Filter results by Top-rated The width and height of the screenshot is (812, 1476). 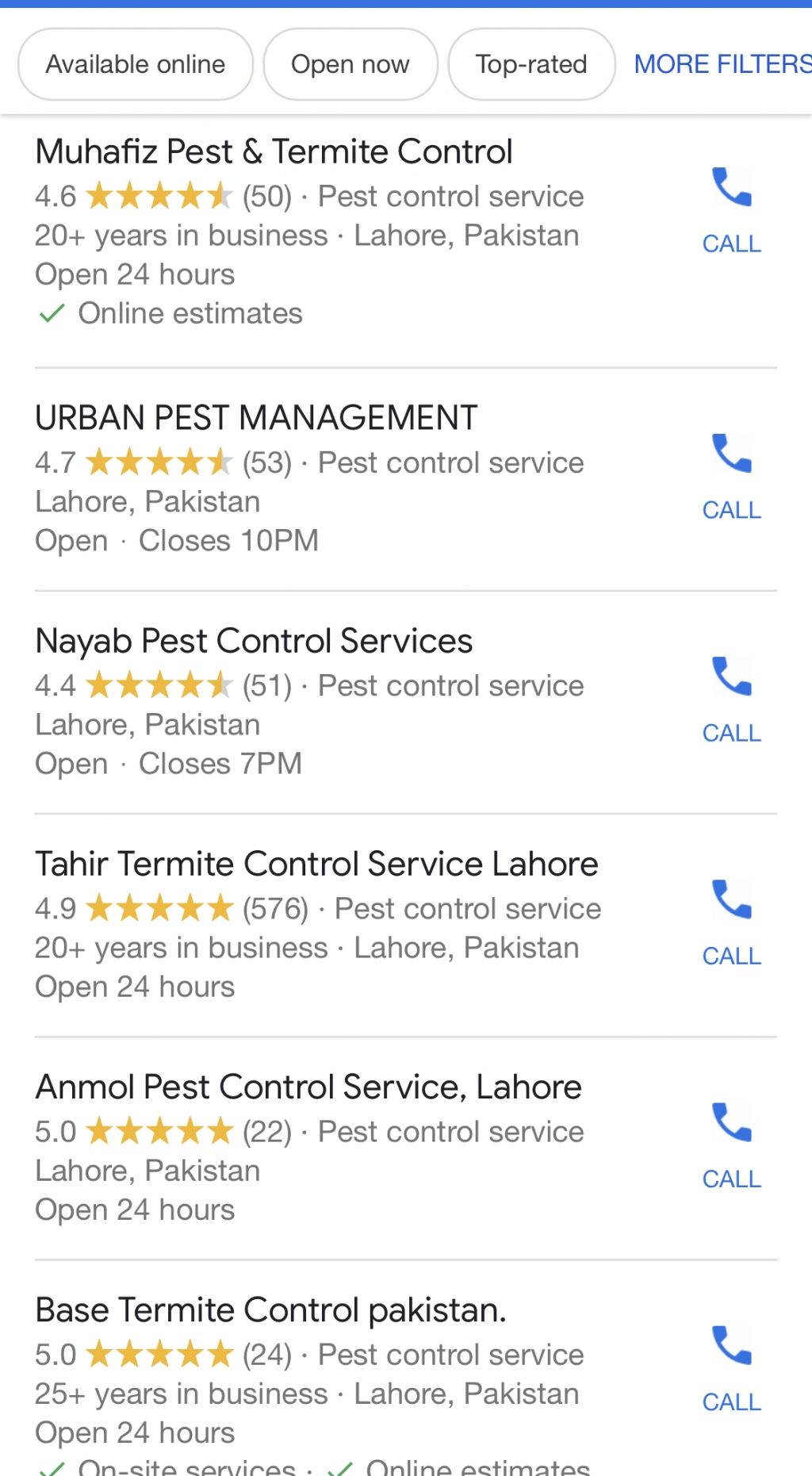(530, 64)
